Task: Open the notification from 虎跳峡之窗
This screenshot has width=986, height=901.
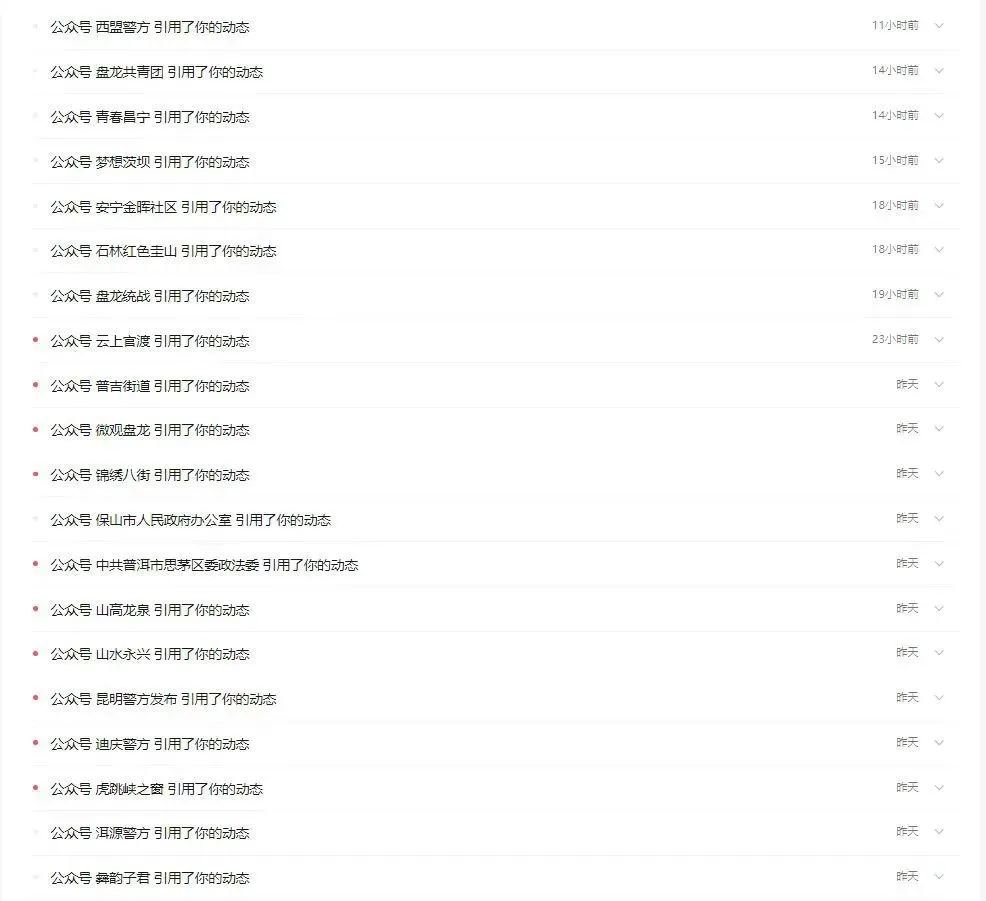Action: click(x=157, y=789)
